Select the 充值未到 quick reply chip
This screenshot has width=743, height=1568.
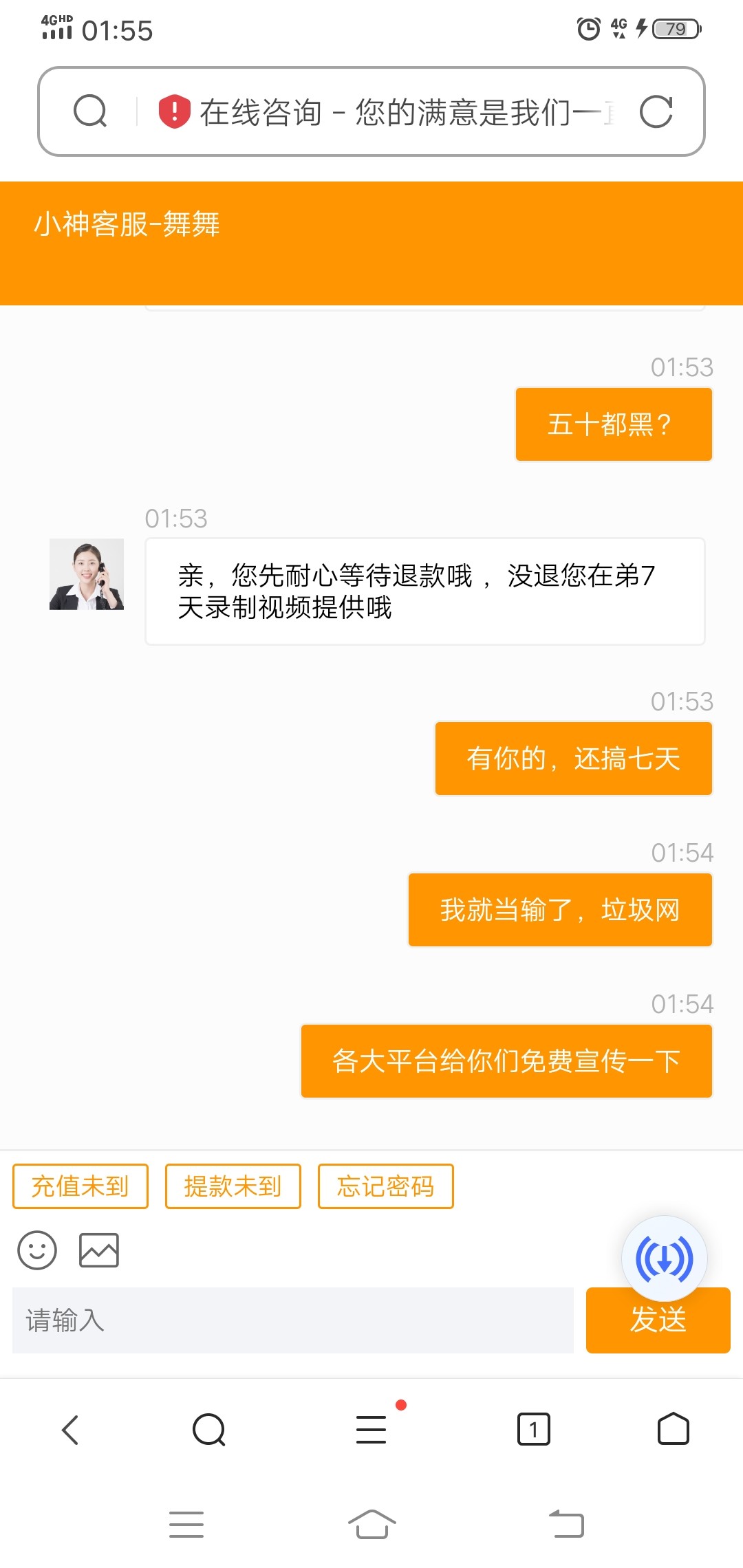(80, 1186)
